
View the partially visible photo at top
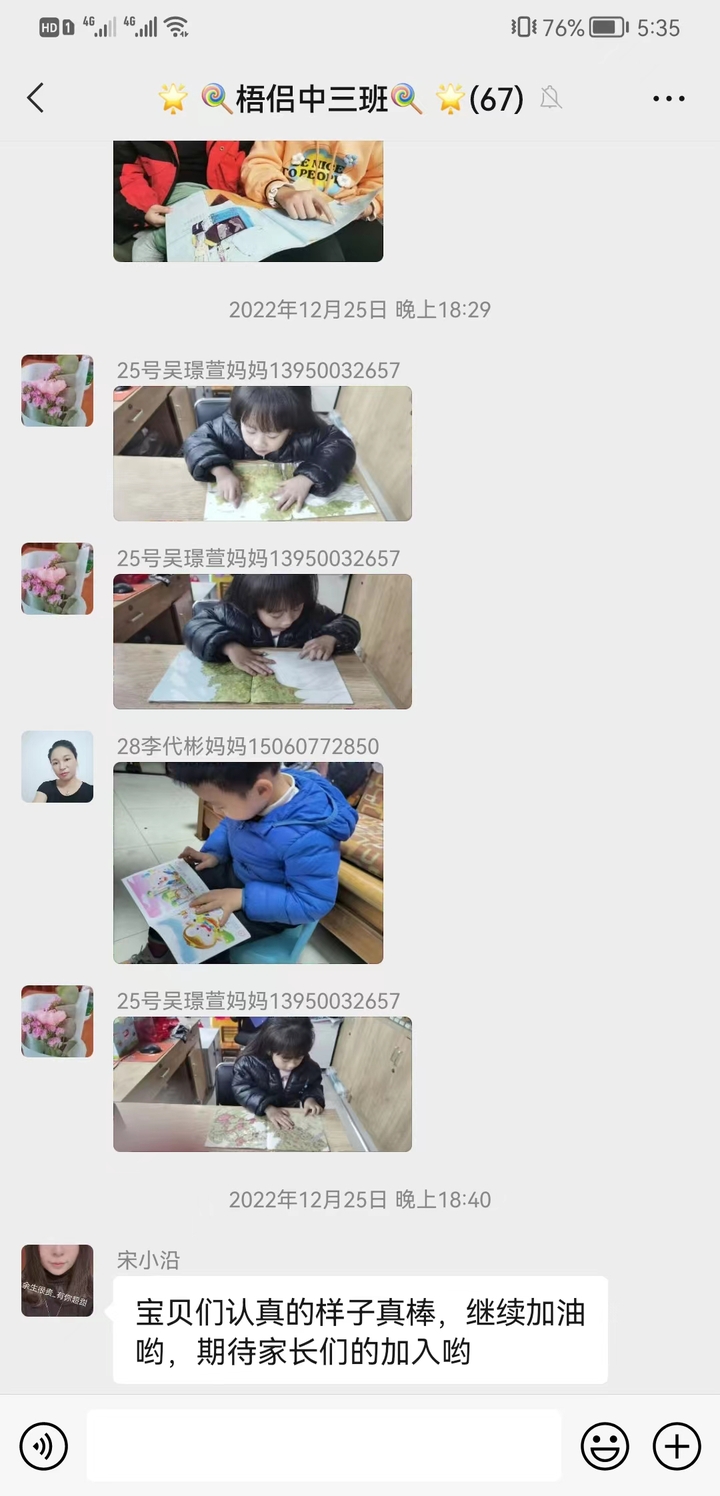click(x=248, y=201)
